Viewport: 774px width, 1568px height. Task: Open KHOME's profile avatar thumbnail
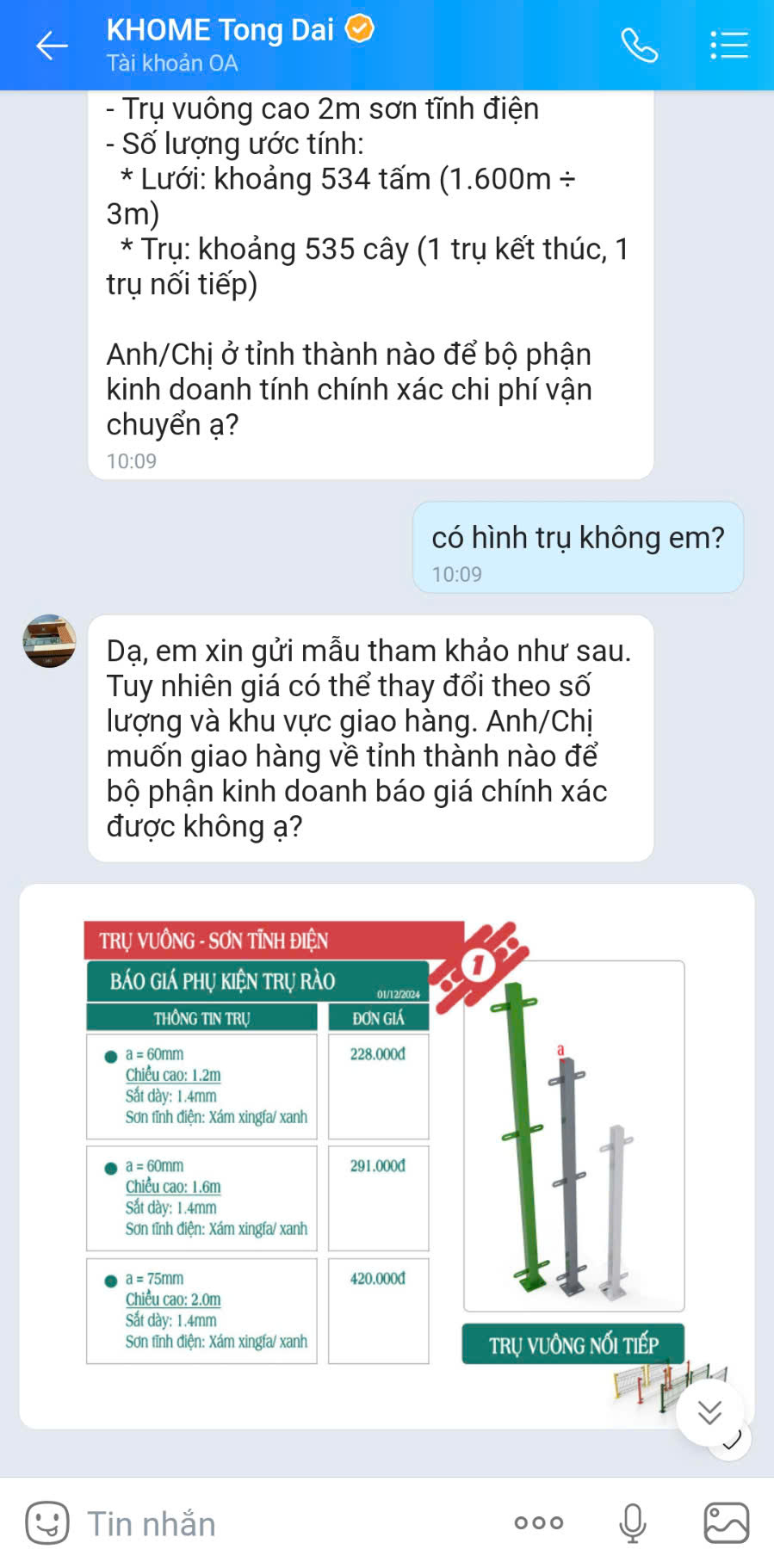[51, 642]
